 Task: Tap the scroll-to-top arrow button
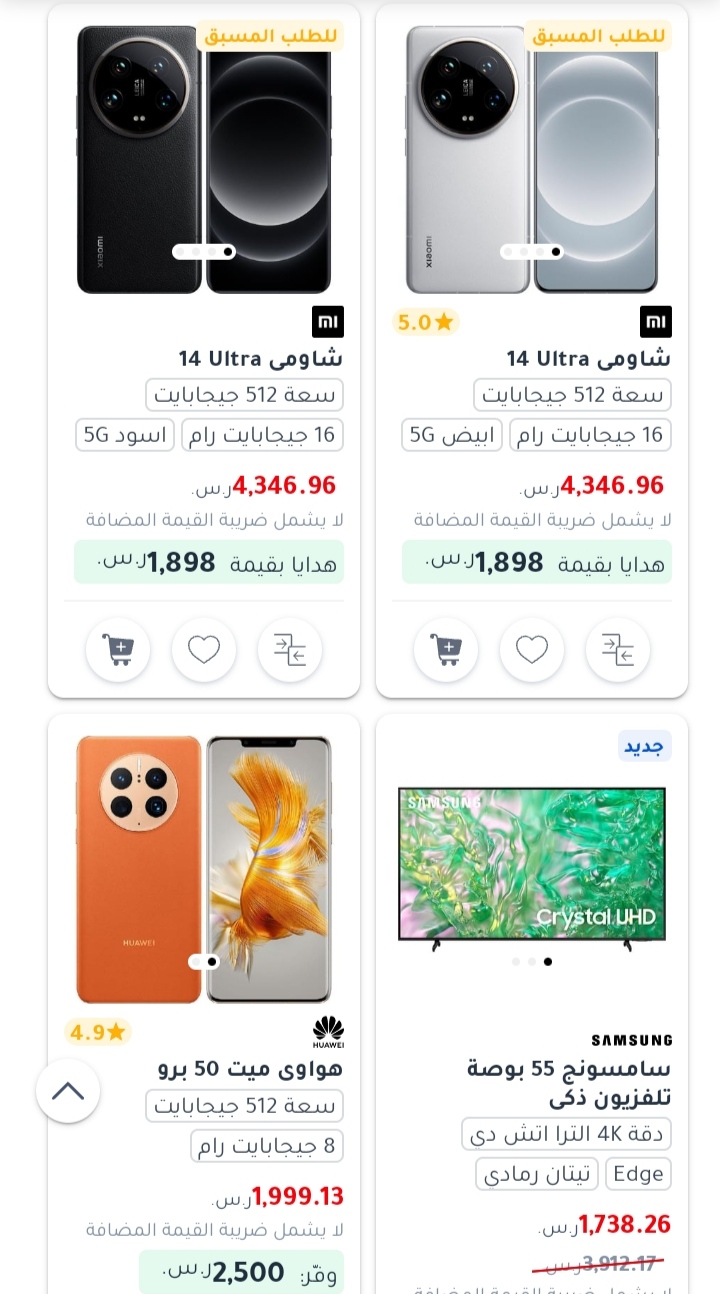click(x=68, y=1091)
